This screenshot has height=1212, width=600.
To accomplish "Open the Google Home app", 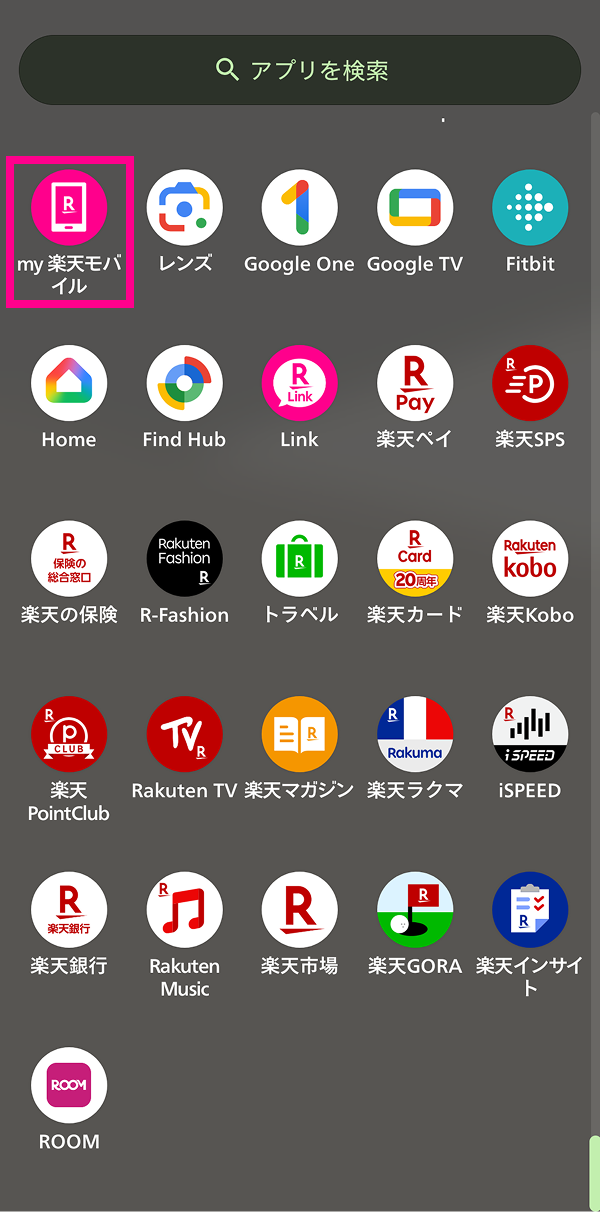I will click(69, 384).
